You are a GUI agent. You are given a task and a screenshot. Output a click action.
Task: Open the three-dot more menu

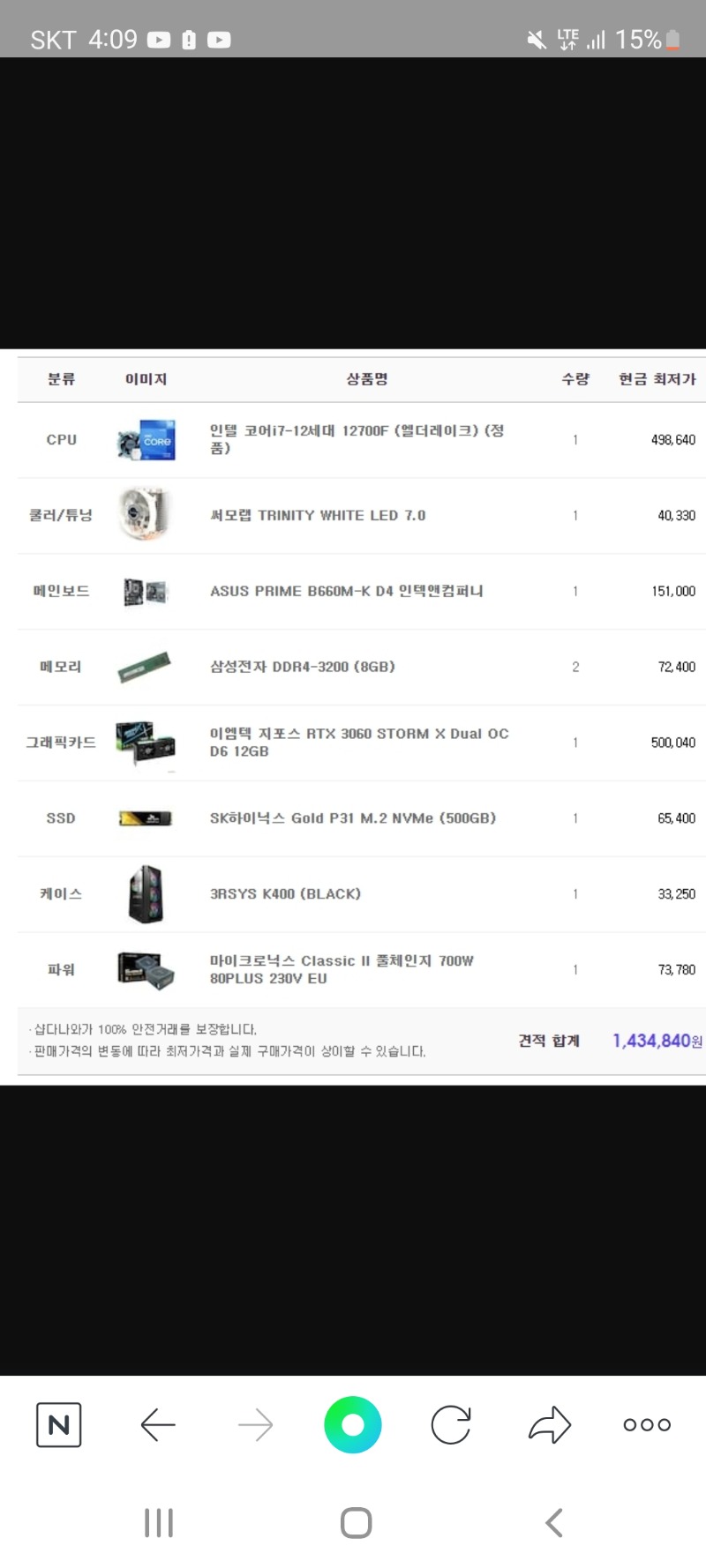point(647,1424)
